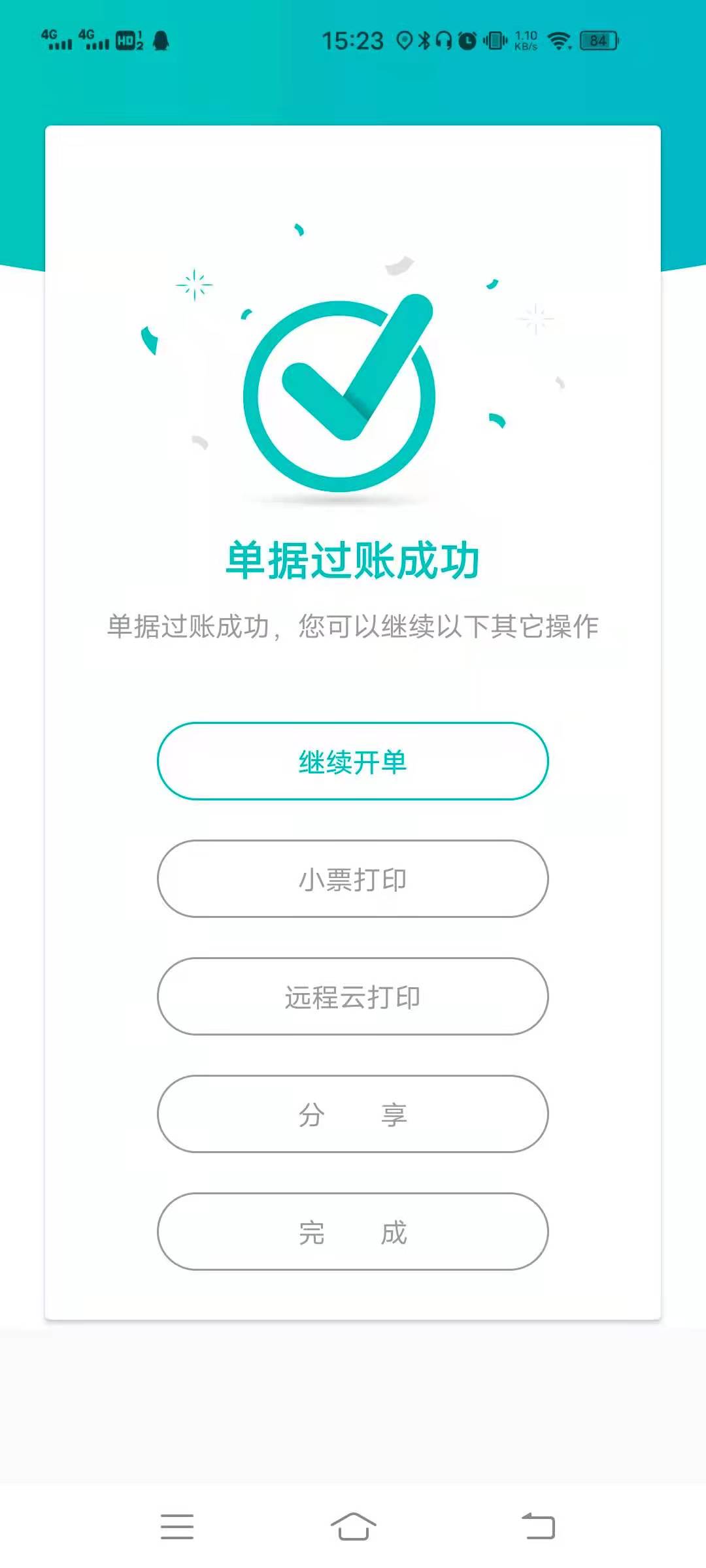Select 远程云打印 remote cloud print

[352, 996]
